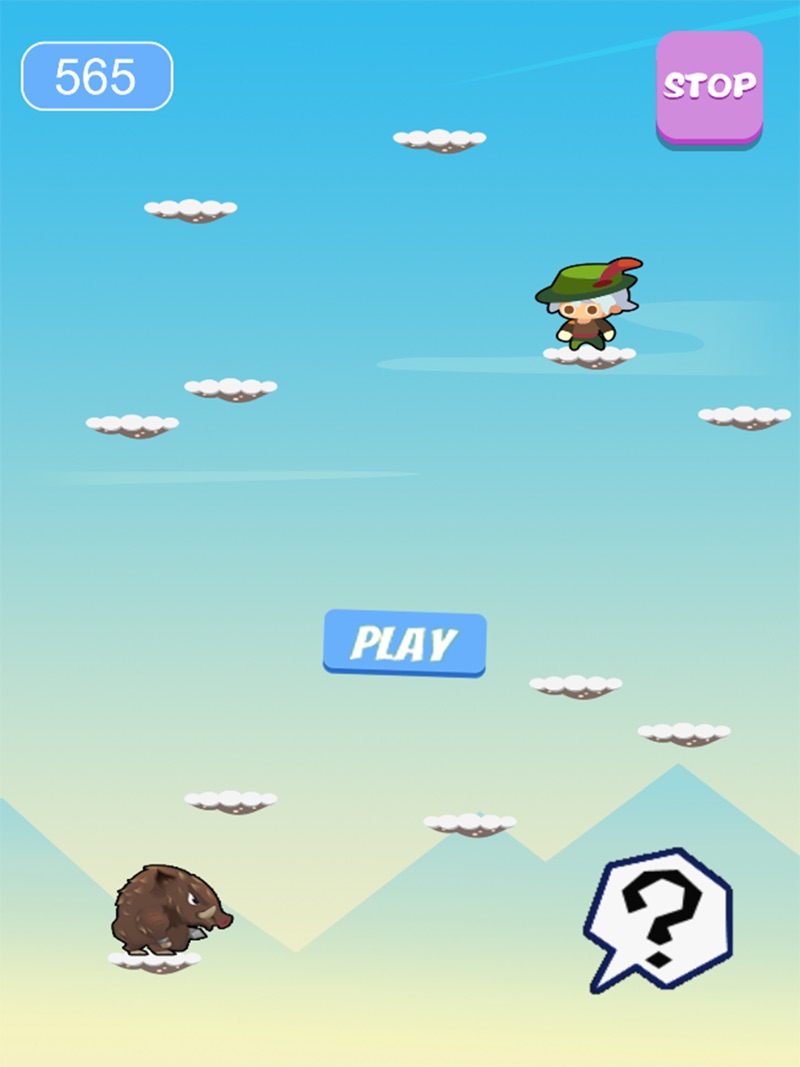Open the question mark help bubble
The height and width of the screenshot is (1067, 800).
[x=660, y=915]
